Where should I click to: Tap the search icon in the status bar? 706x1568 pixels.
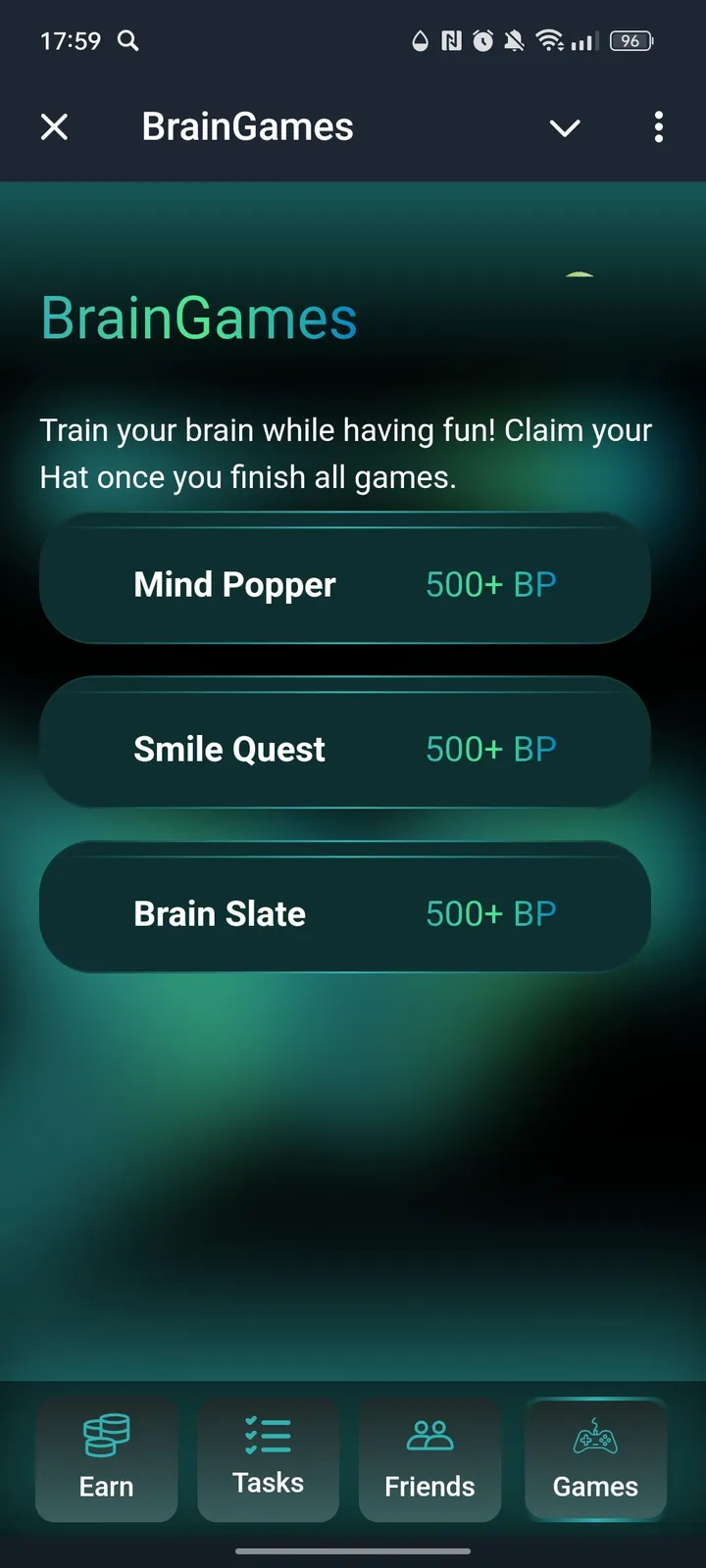[128, 41]
